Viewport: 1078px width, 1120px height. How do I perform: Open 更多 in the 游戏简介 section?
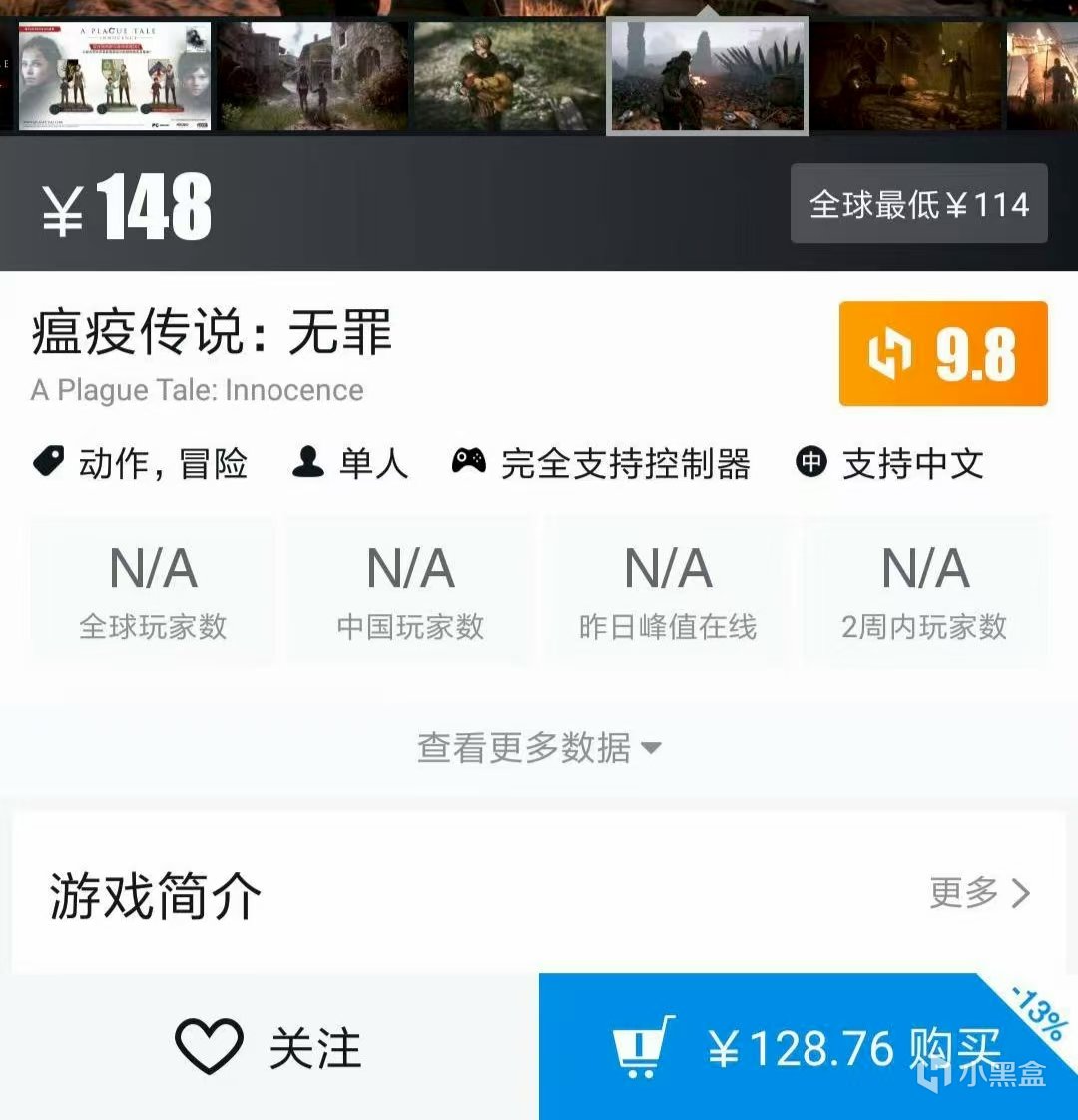click(978, 893)
